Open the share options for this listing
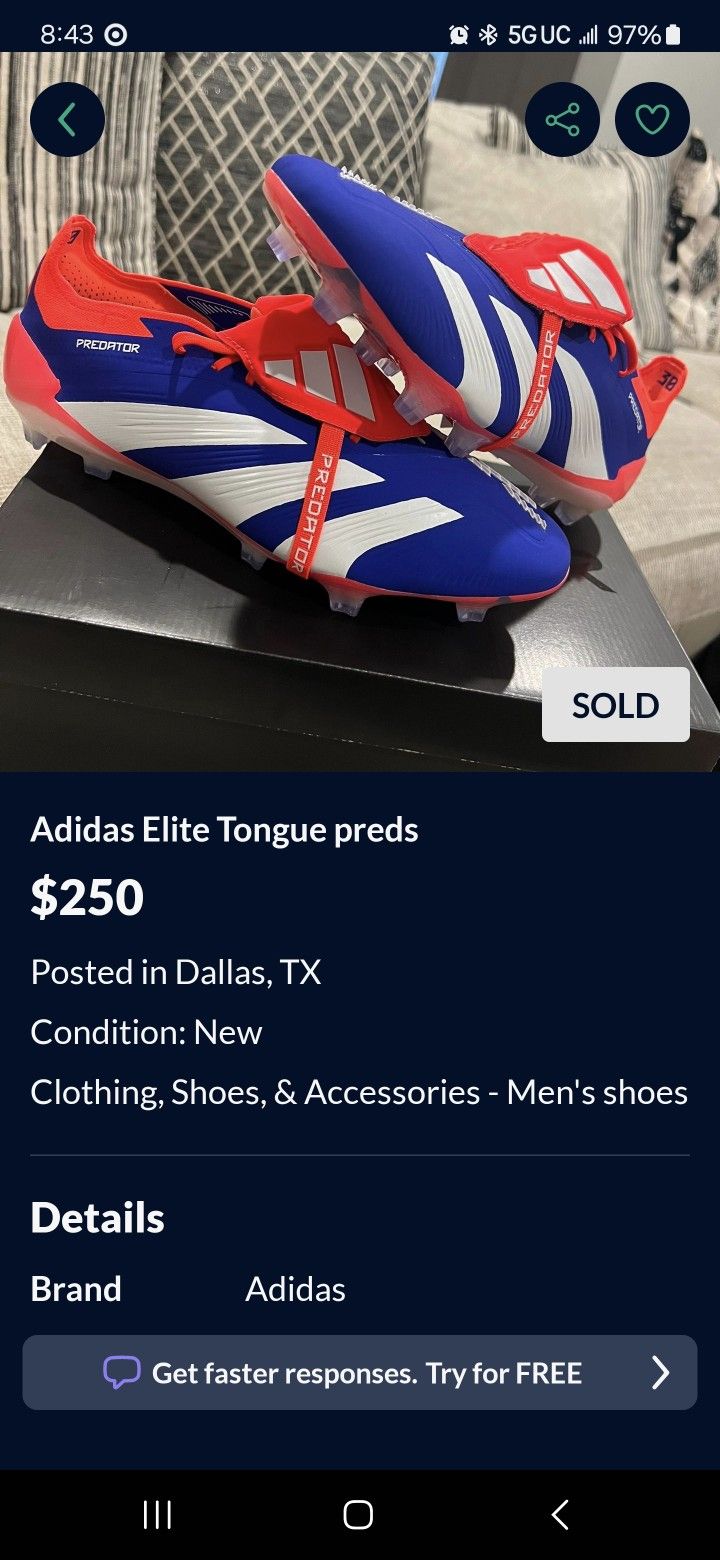Screen dimensions: 720x1560 [561, 119]
